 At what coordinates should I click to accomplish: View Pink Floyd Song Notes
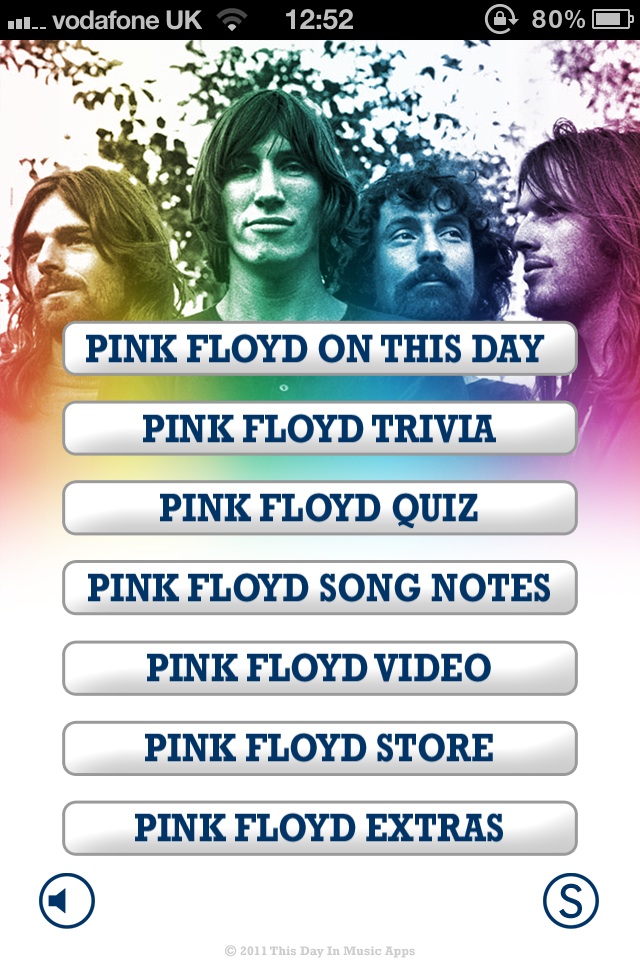click(x=319, y=588)
